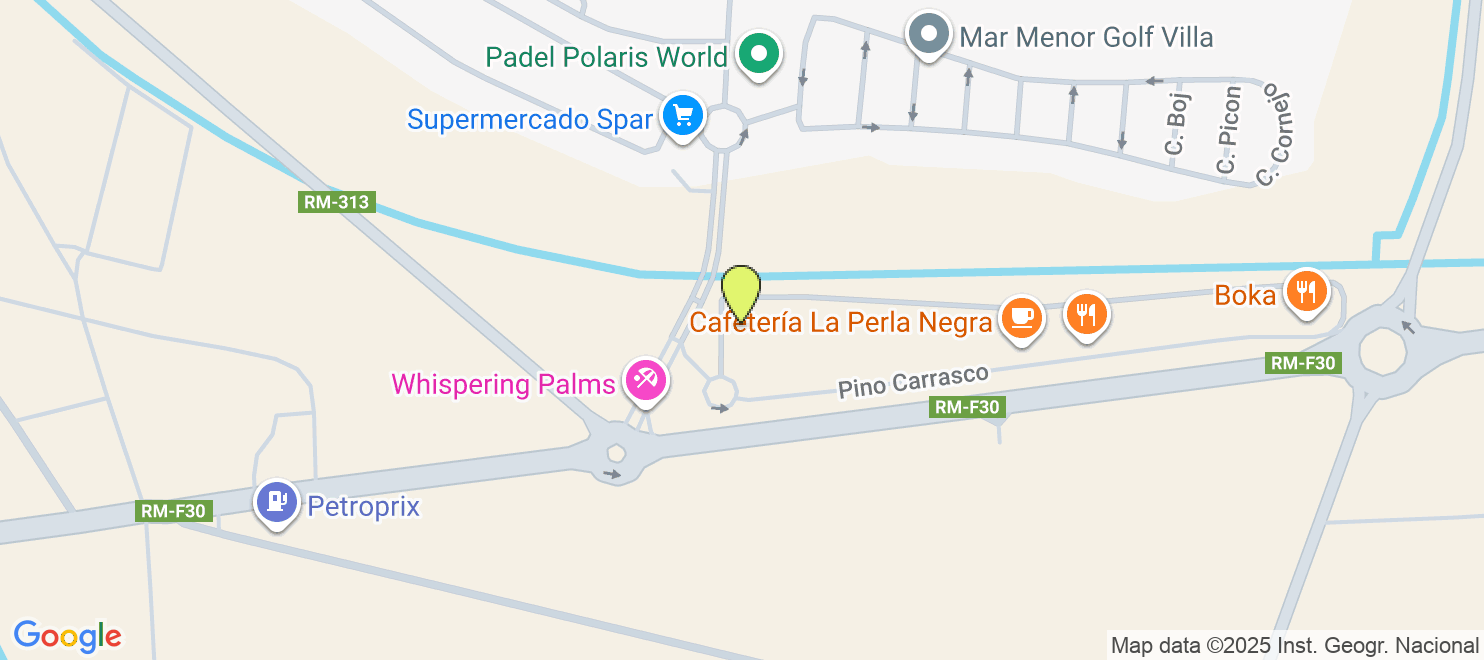1484x660 pixels.
Task: Tap the Mar Menor Golf Villa pin
Action: point(929,35)
